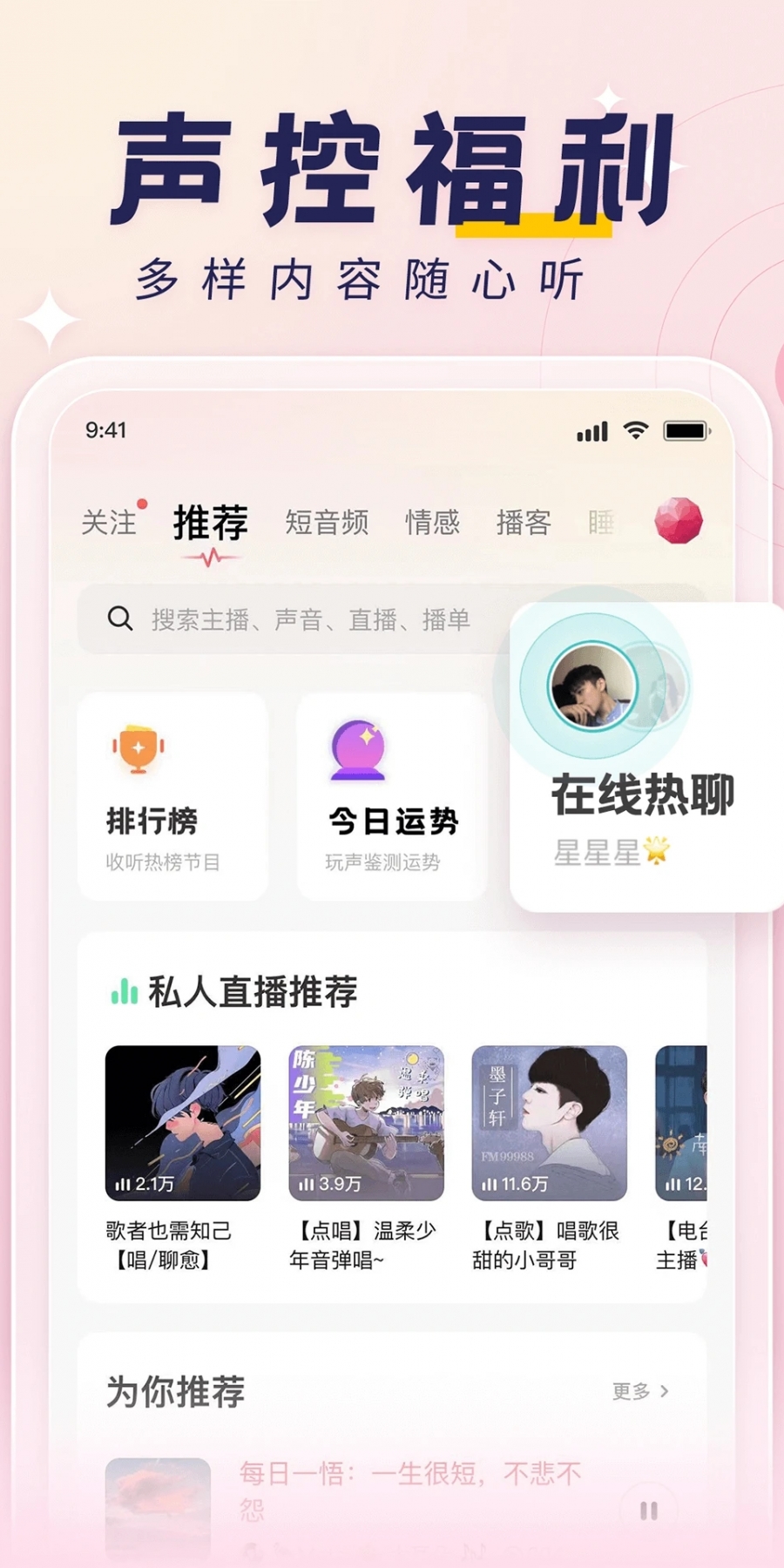
Task: Expand 为你推荐 via the chevron arrow
Action: coord(665,1391)
